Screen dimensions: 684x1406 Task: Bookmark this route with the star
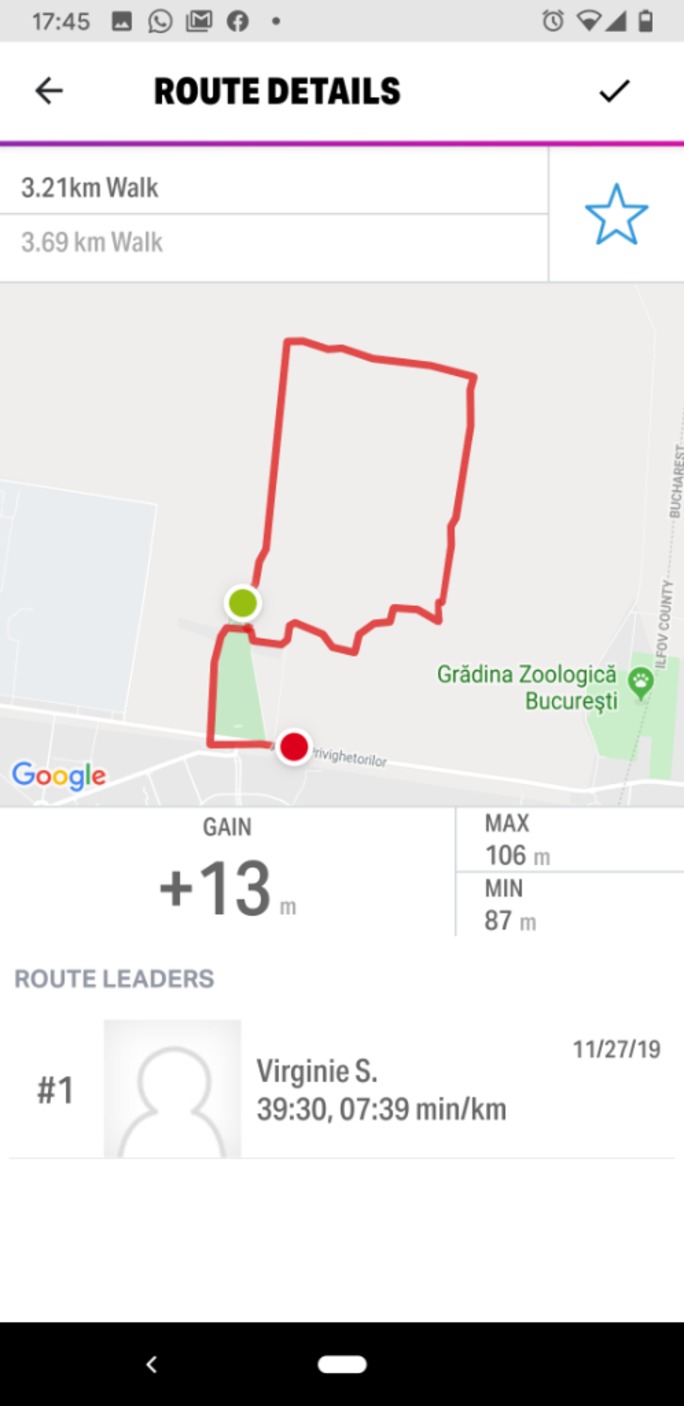tap(616, 214)
